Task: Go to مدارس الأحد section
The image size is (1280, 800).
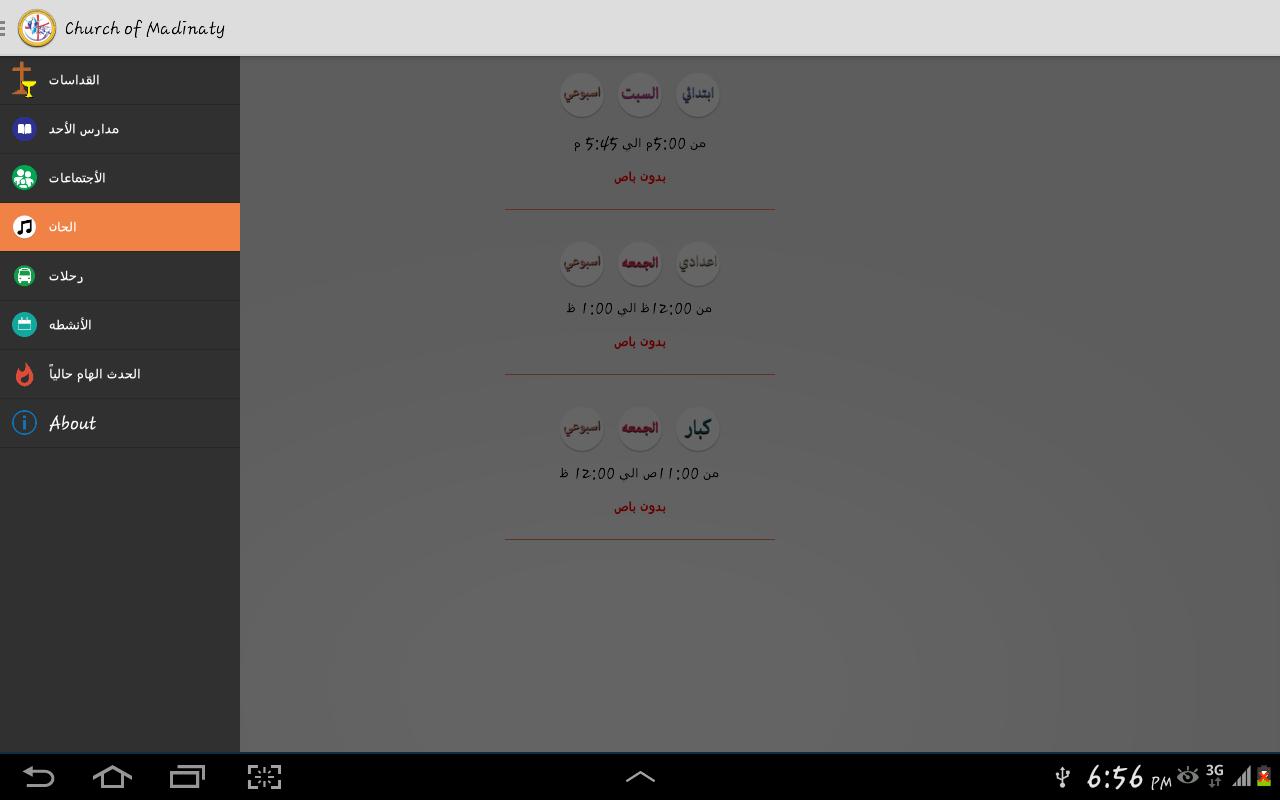Action: click(120, 129)
